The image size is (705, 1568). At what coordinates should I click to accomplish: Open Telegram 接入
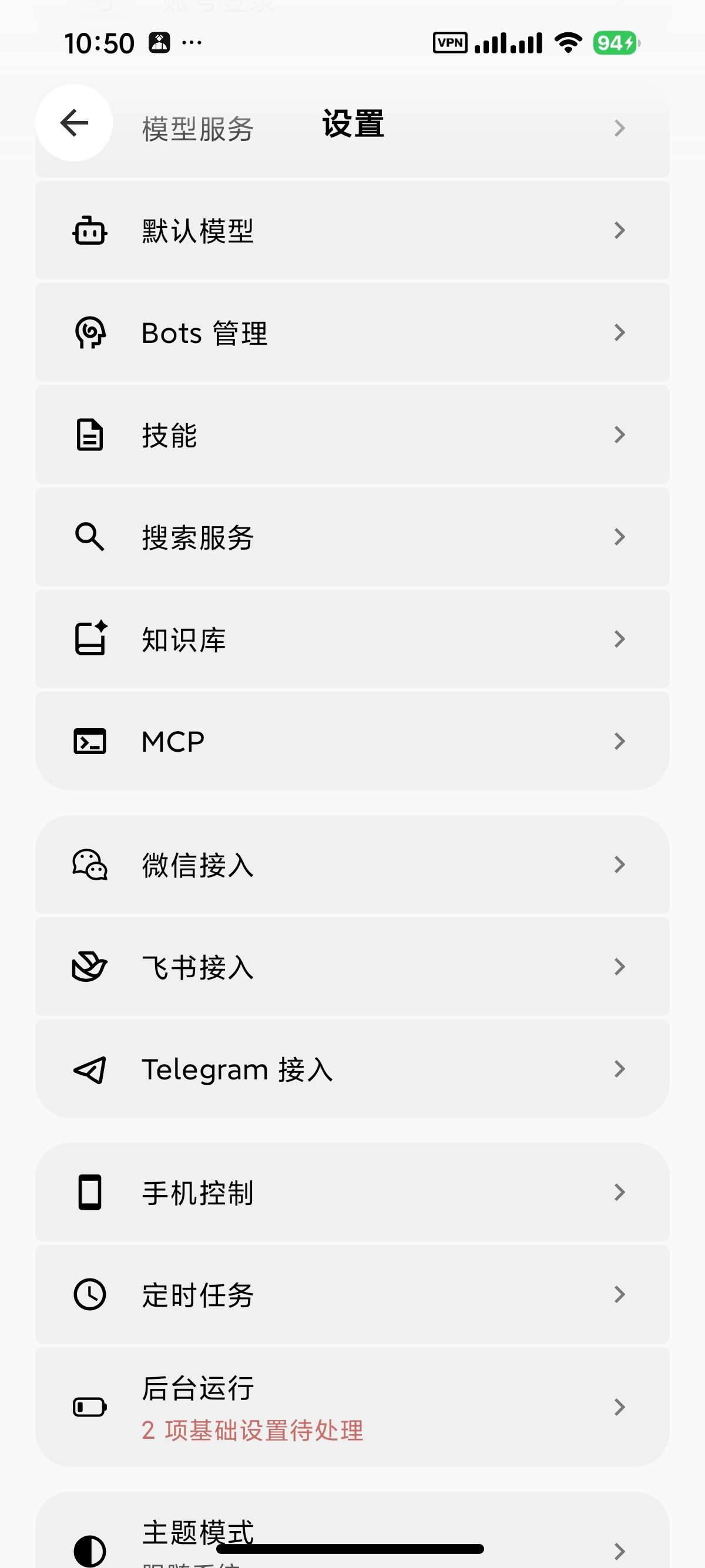[352, 1069]
